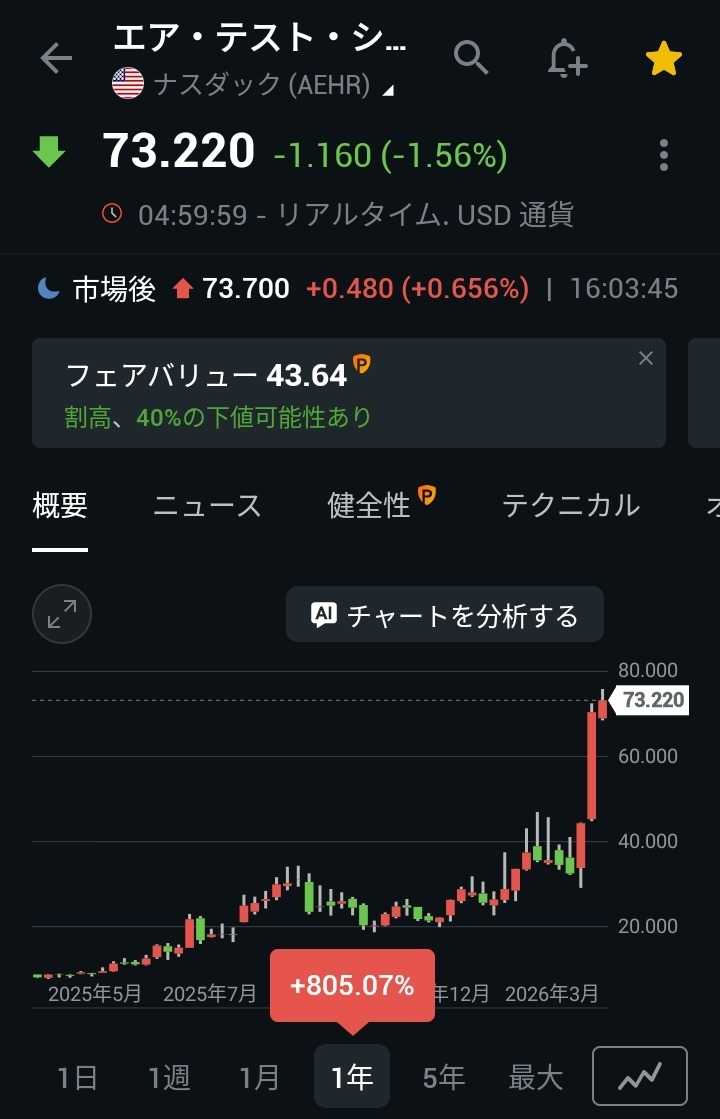Image resolution: width=720 pixels, height=1119 pixels.
Task: Toggle the yellow watchlist star
Action: [x=663, y=59]
